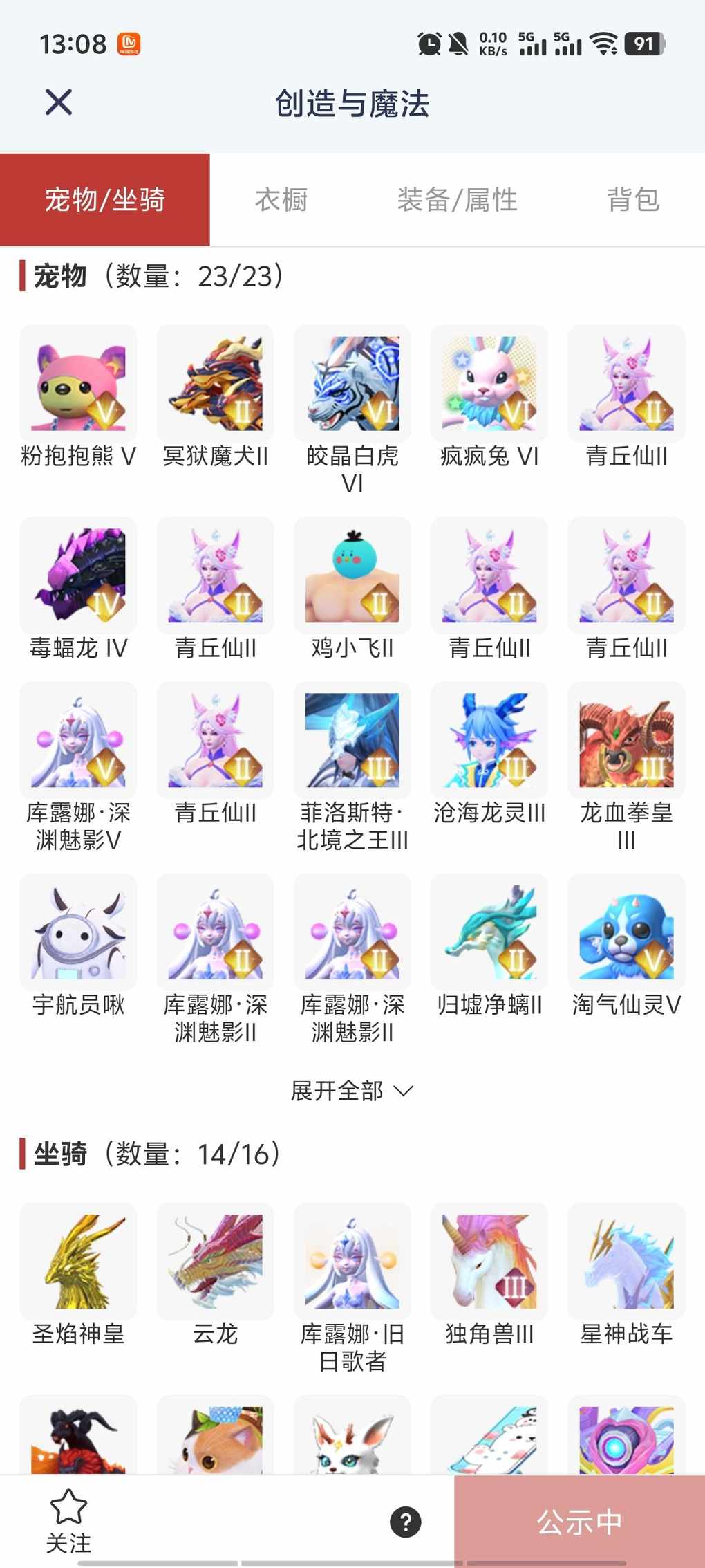705x1568 pixels.
Task: Open the 鸡小飞II pet
Action: 352,575
